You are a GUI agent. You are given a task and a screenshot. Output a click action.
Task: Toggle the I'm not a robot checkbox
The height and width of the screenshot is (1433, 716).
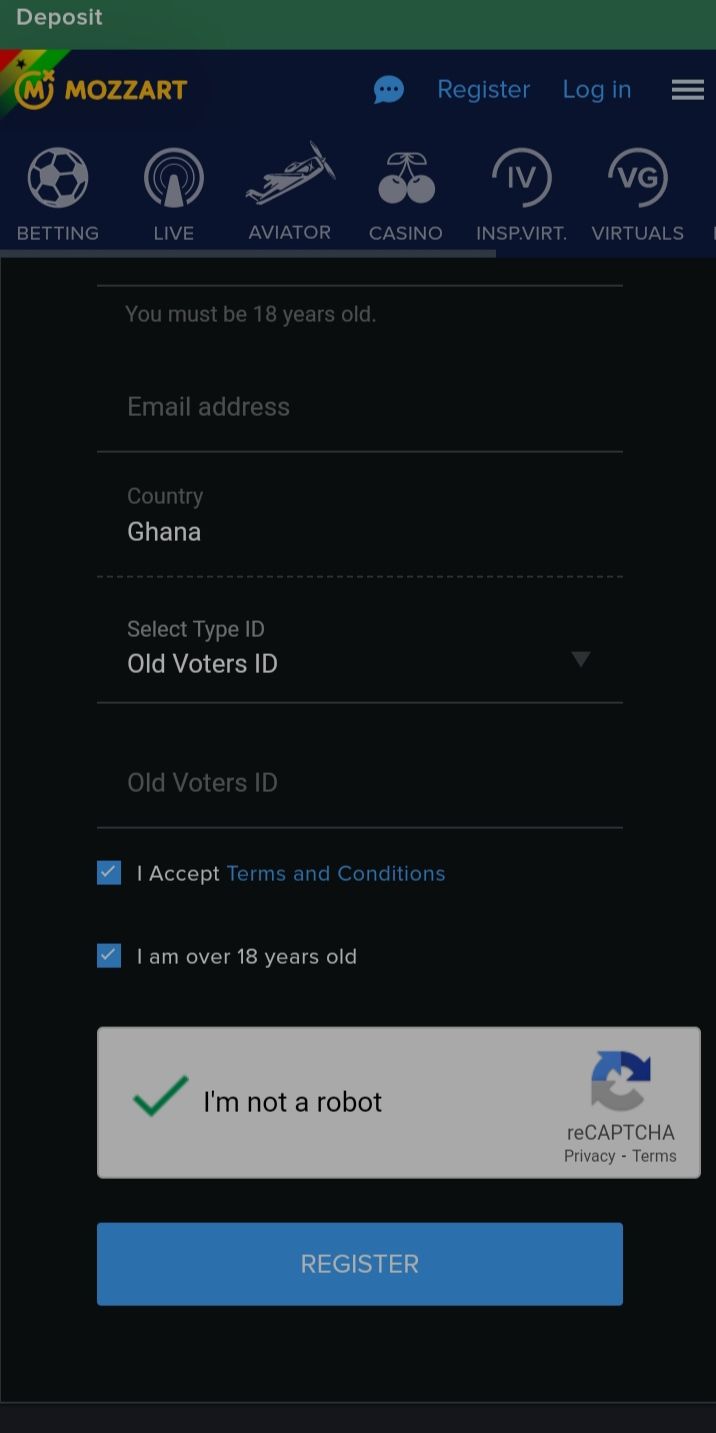[x=160, y=1098]
